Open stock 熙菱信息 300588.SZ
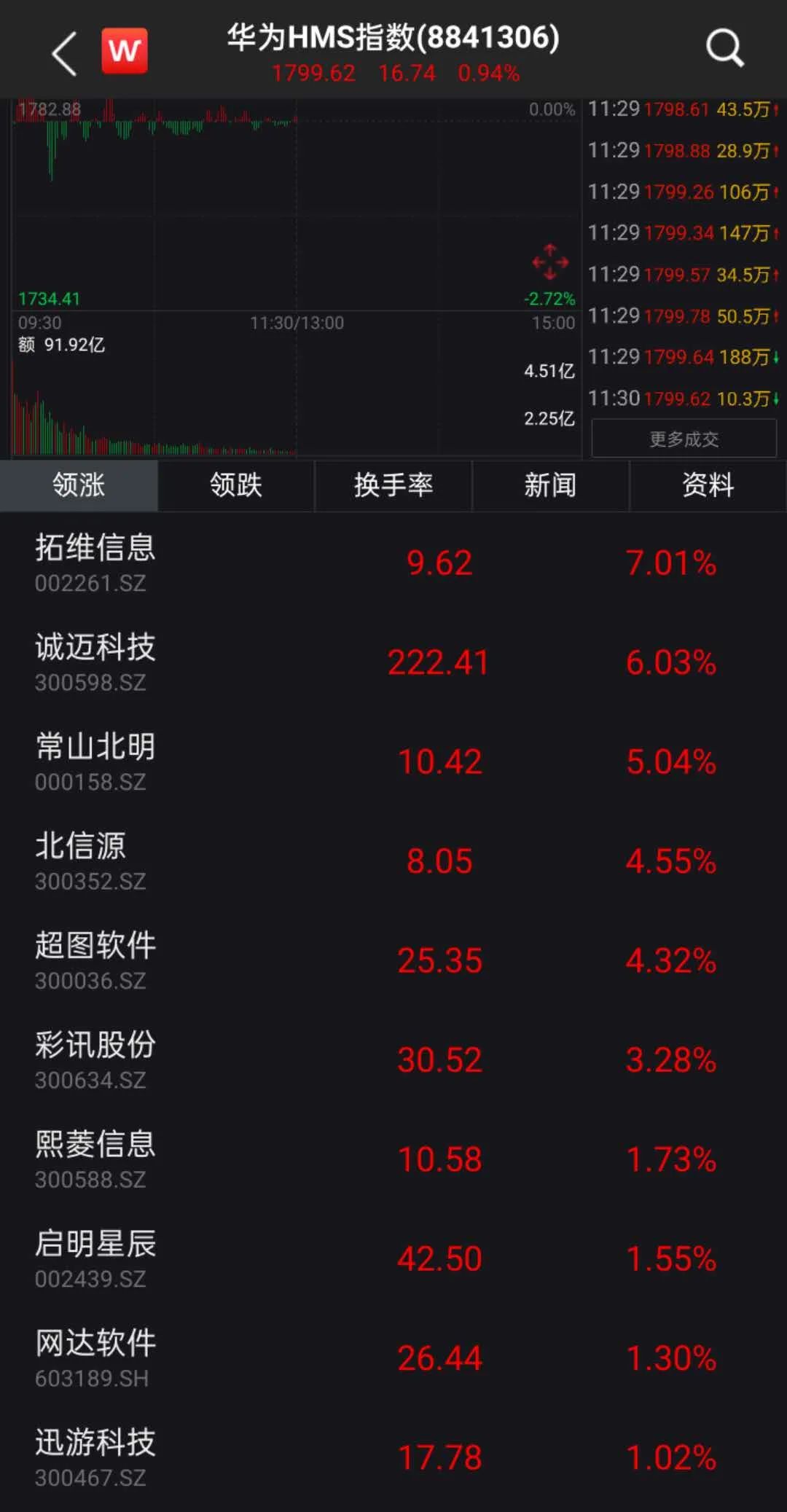 pos(393,1160)
